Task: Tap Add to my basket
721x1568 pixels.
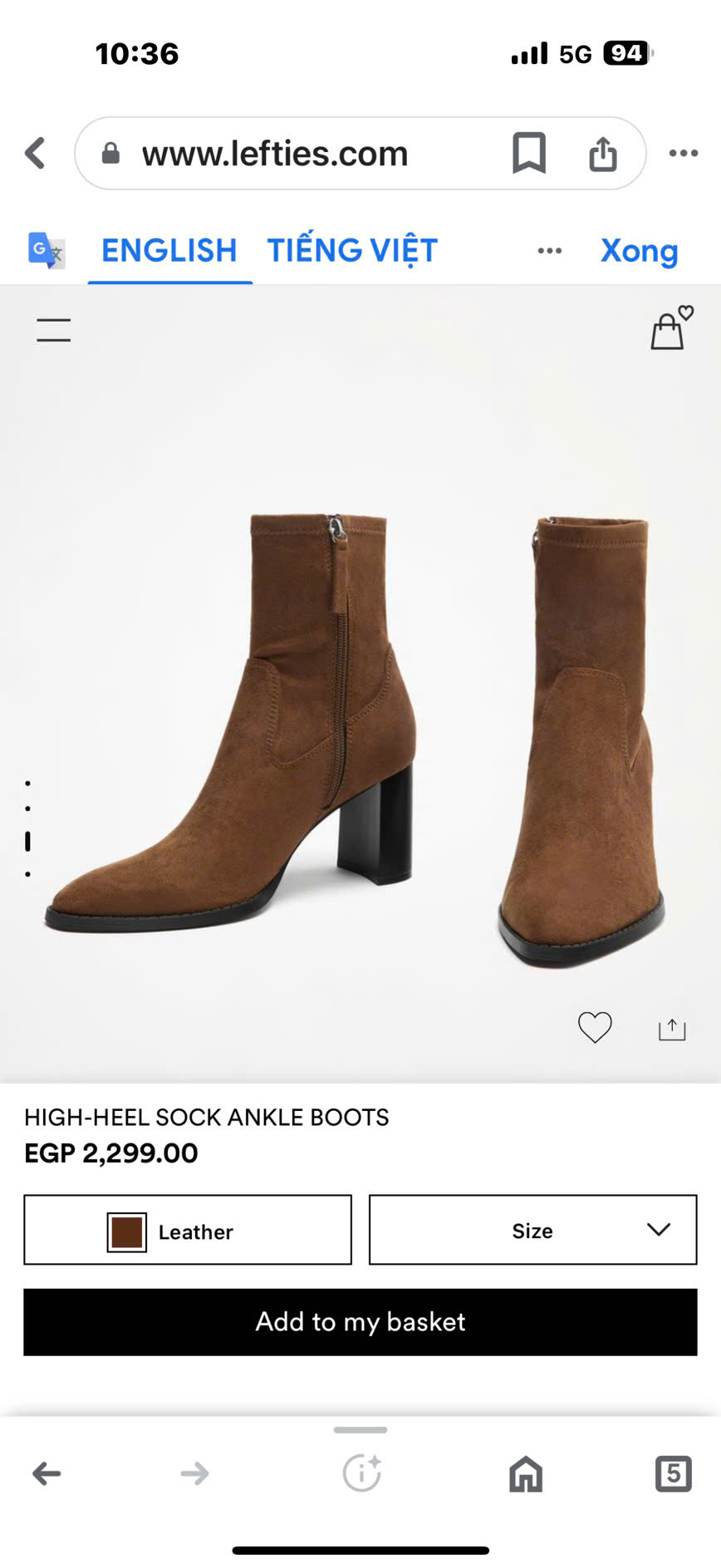Action: [x=360, y=1322]
